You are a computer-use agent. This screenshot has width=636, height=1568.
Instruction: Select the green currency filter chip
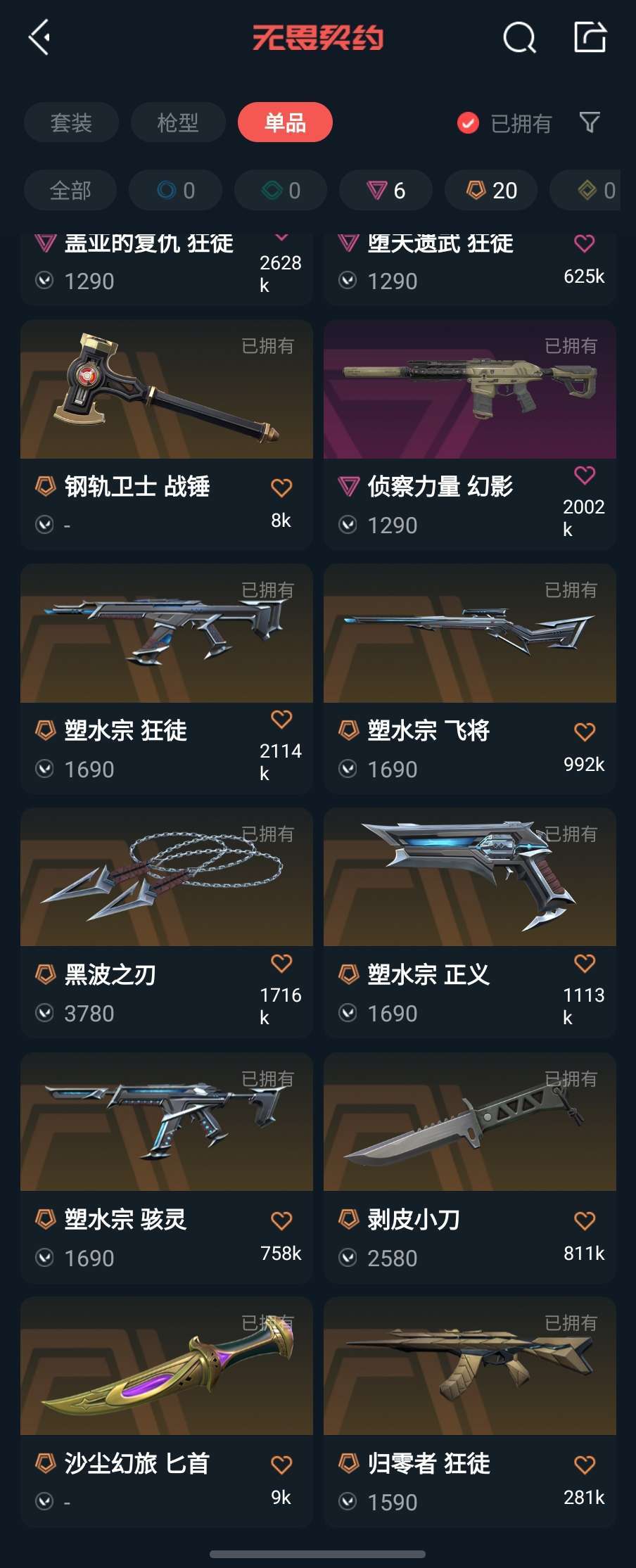pyautogui.click(x=280, y=190)
